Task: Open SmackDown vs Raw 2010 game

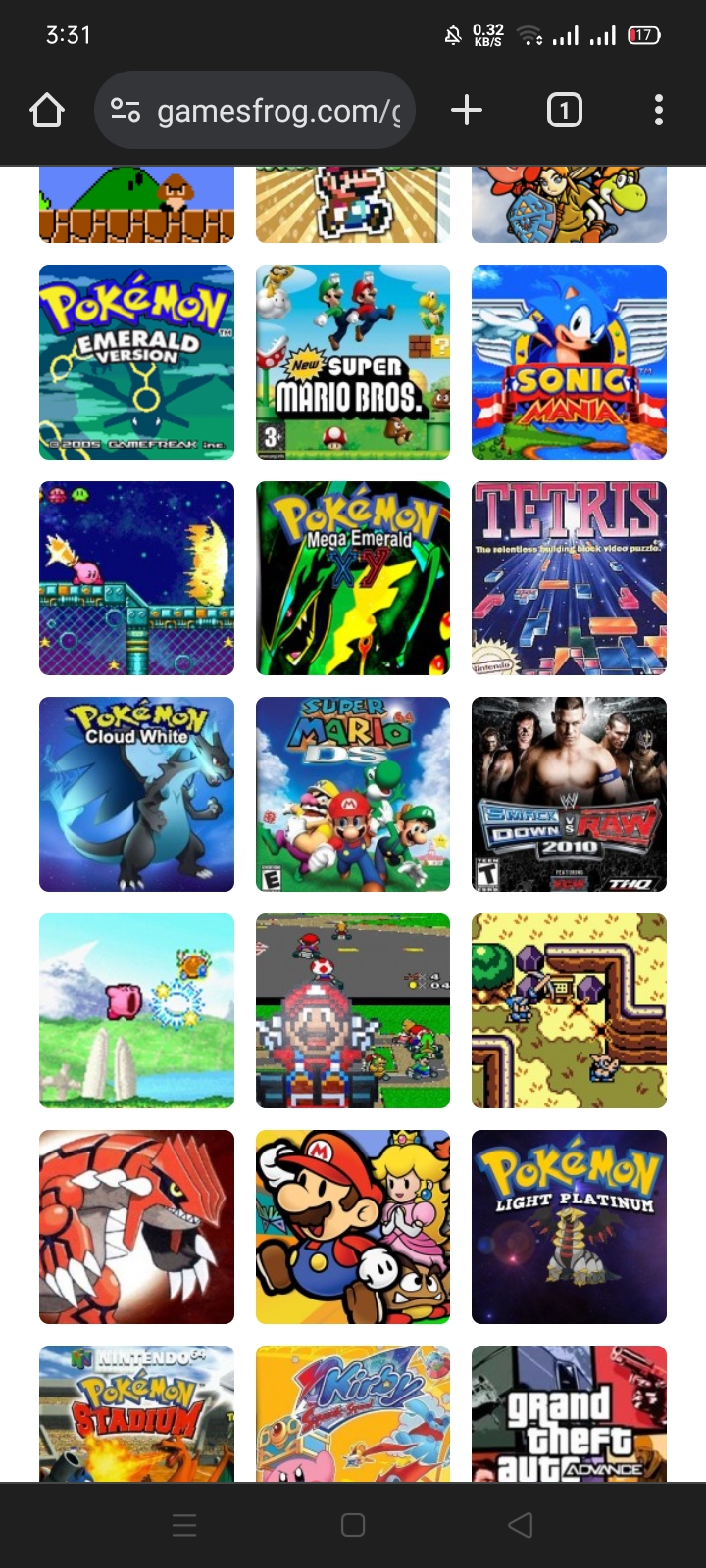Action: (569, 794)
